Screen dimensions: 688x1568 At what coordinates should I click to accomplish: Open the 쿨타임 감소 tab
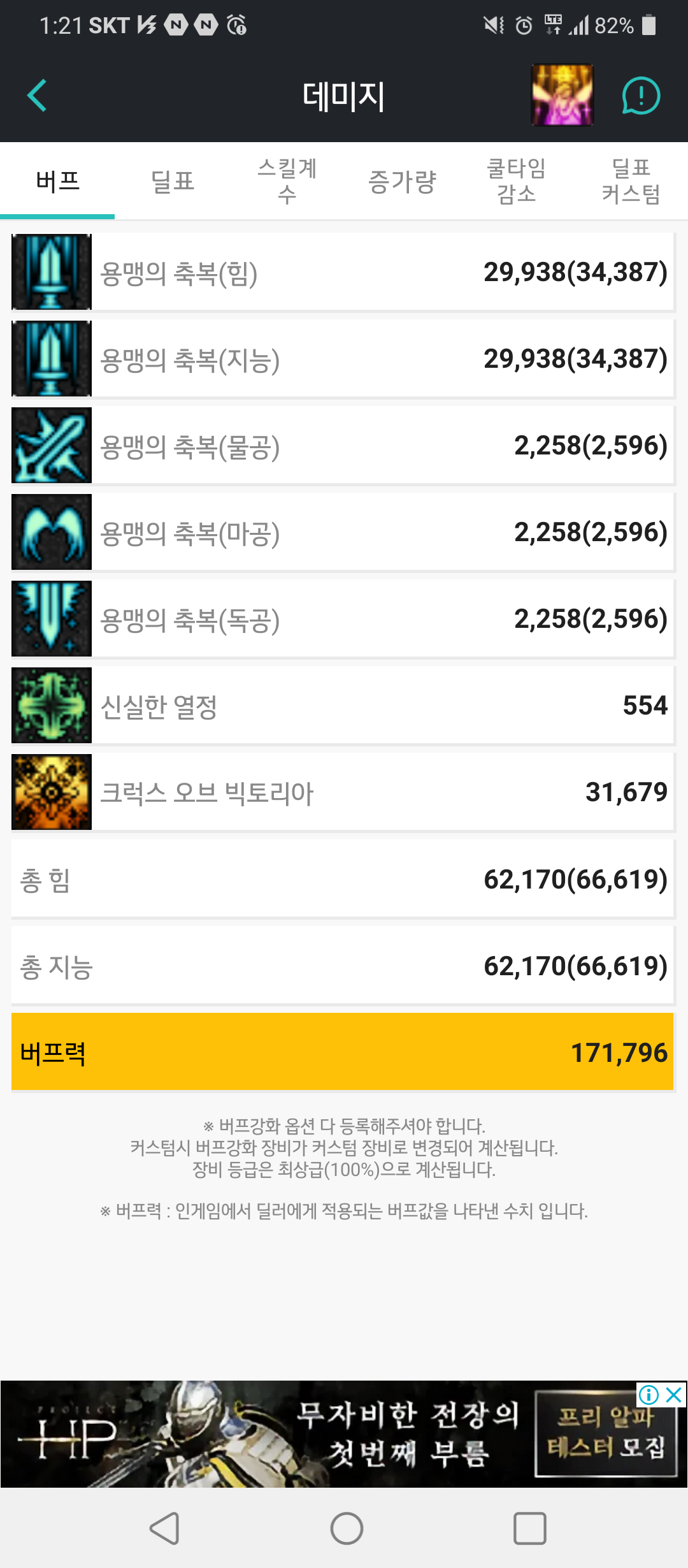(x=516, y=182)
